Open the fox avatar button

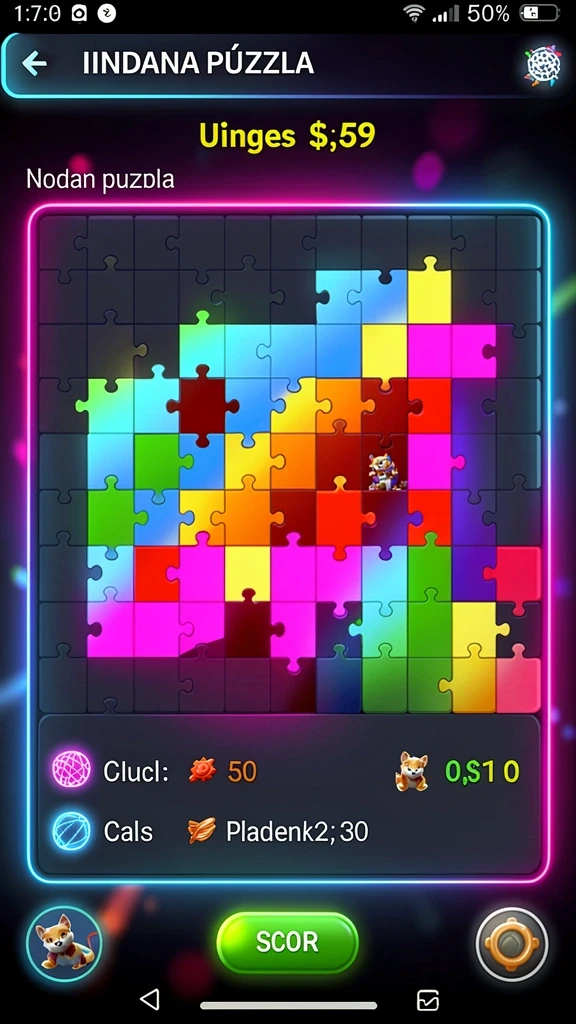[x=64, y=943]
